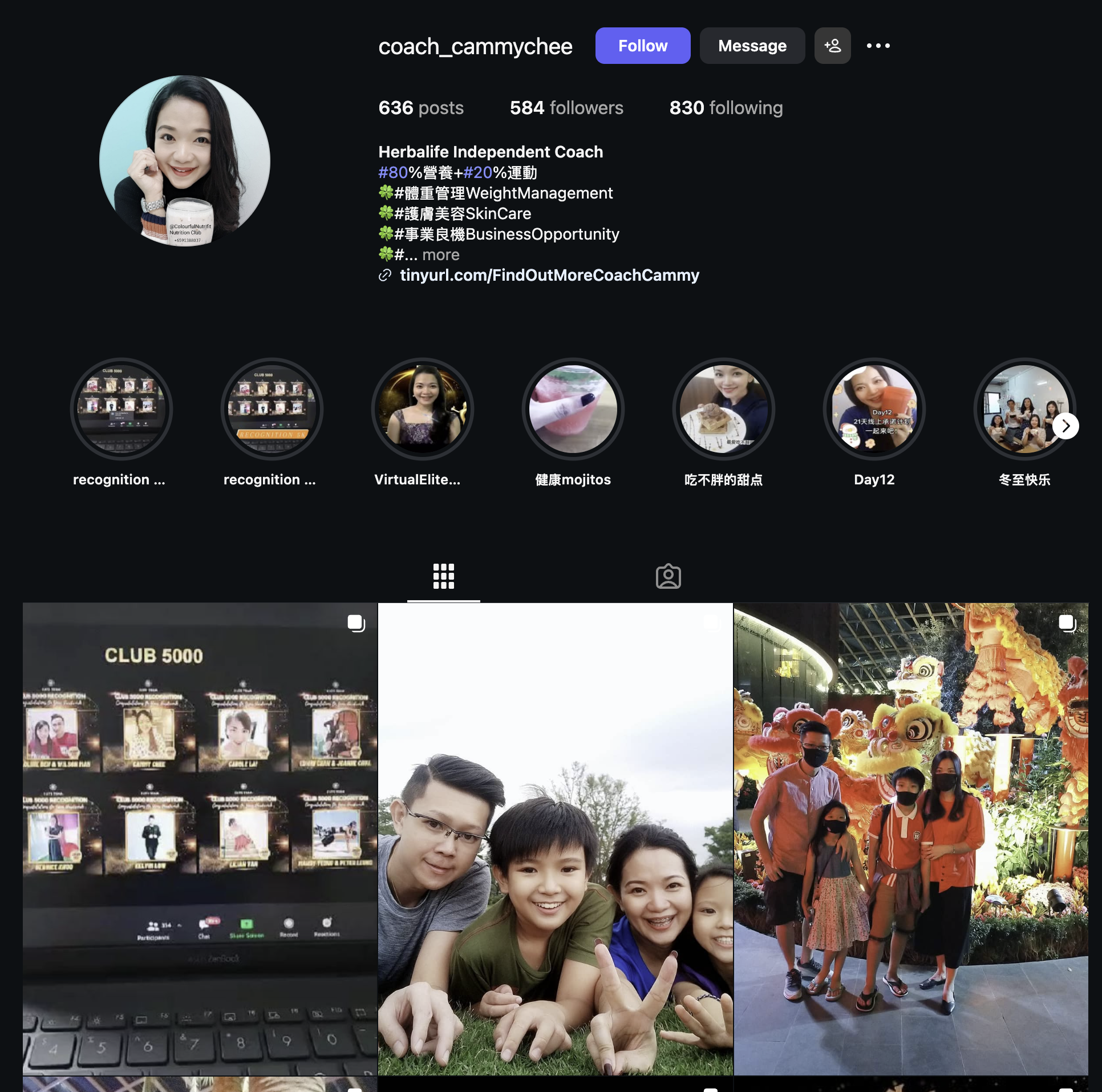This screenshot has height=1092, width=1102.
Task: Open Message to coach_cammychee
Action: click(752, 46)
